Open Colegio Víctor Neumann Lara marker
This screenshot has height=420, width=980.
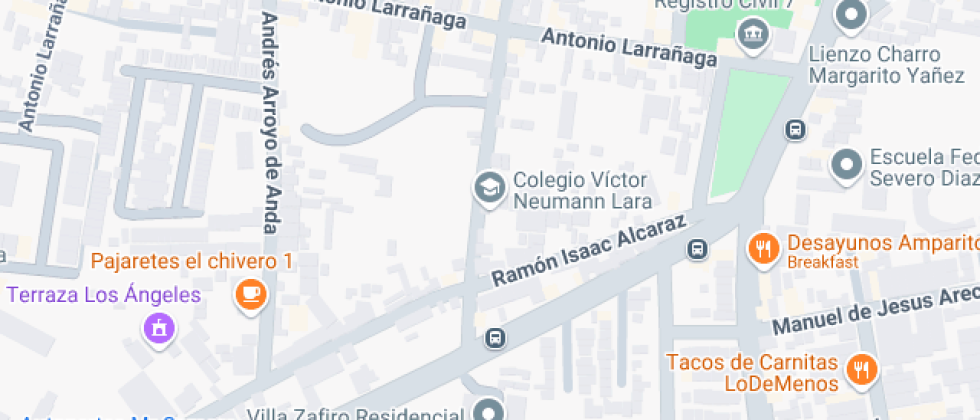pyautogui.click(x=489, y=187)
